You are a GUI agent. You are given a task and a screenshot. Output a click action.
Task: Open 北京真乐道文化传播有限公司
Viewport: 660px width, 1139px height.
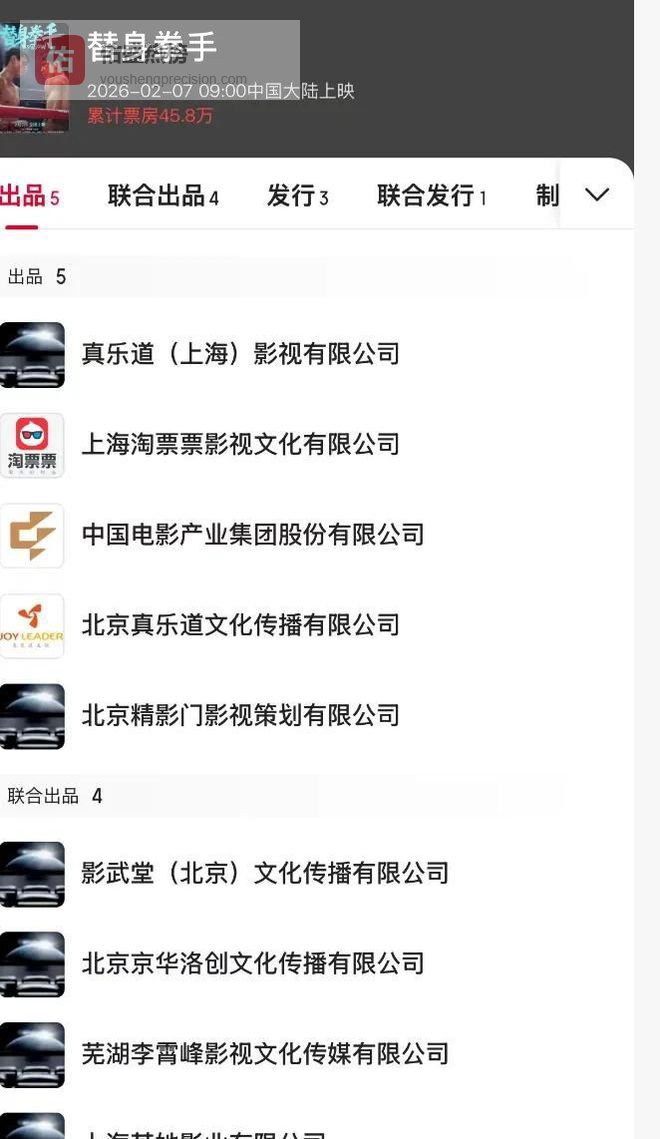coord(240,625)
